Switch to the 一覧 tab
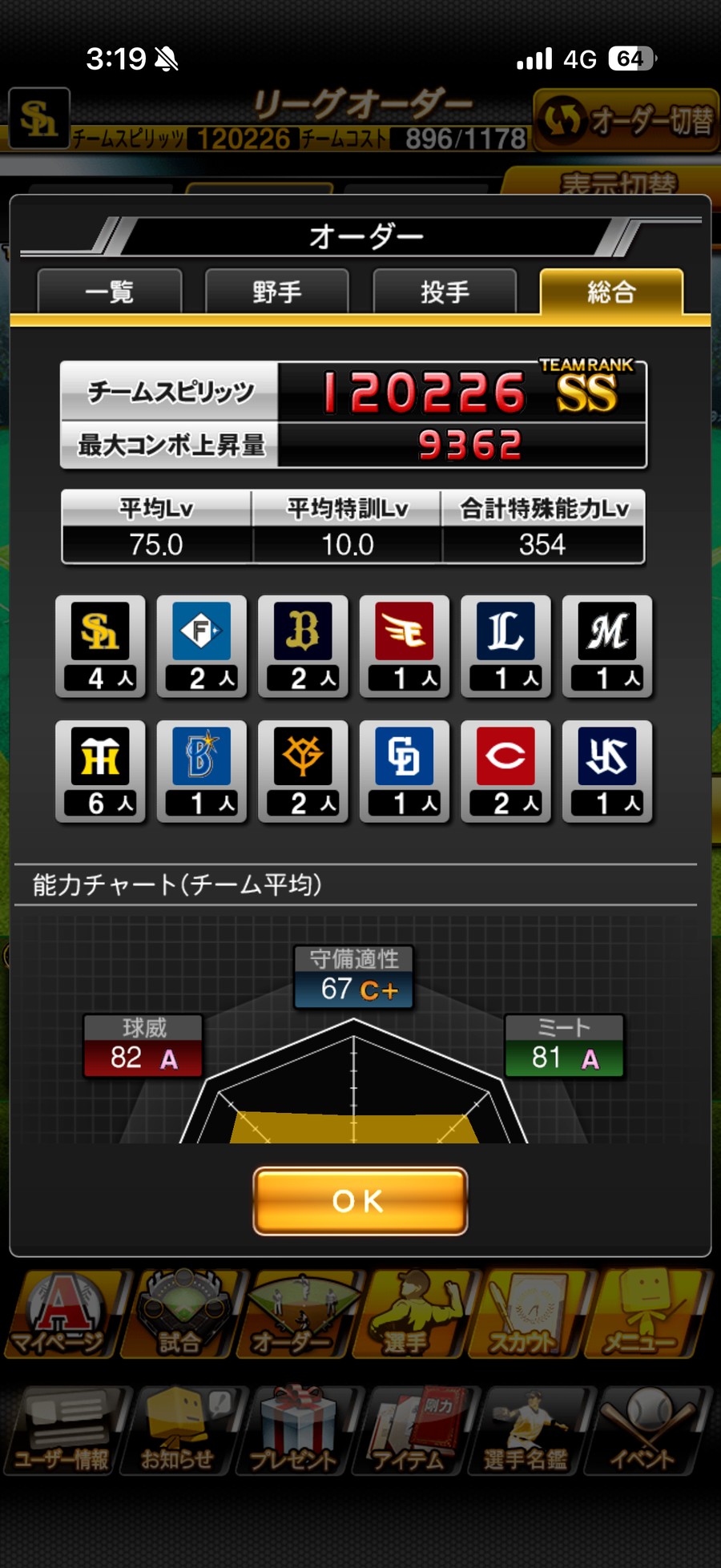The height and width of the screenshot is (1568, 721). point(110,292)
